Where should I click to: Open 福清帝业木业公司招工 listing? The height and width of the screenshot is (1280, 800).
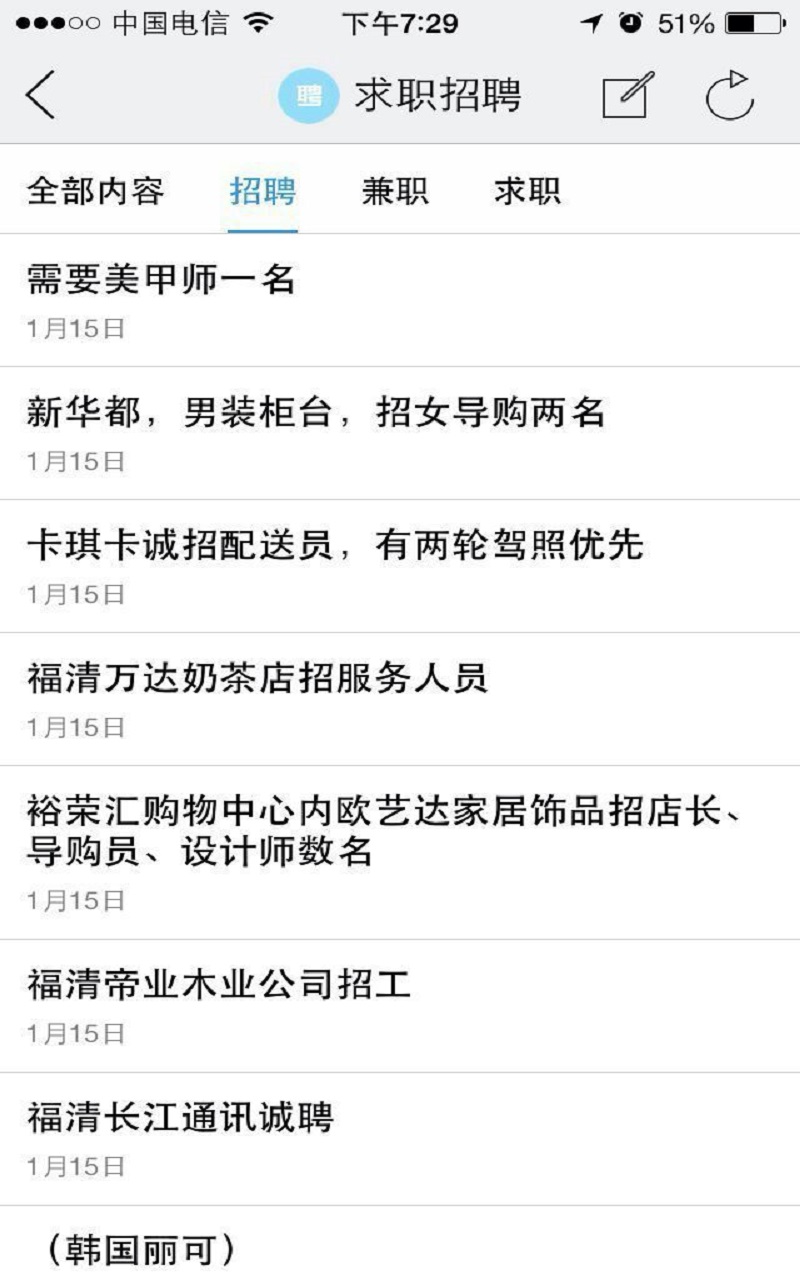[400, 1005]
